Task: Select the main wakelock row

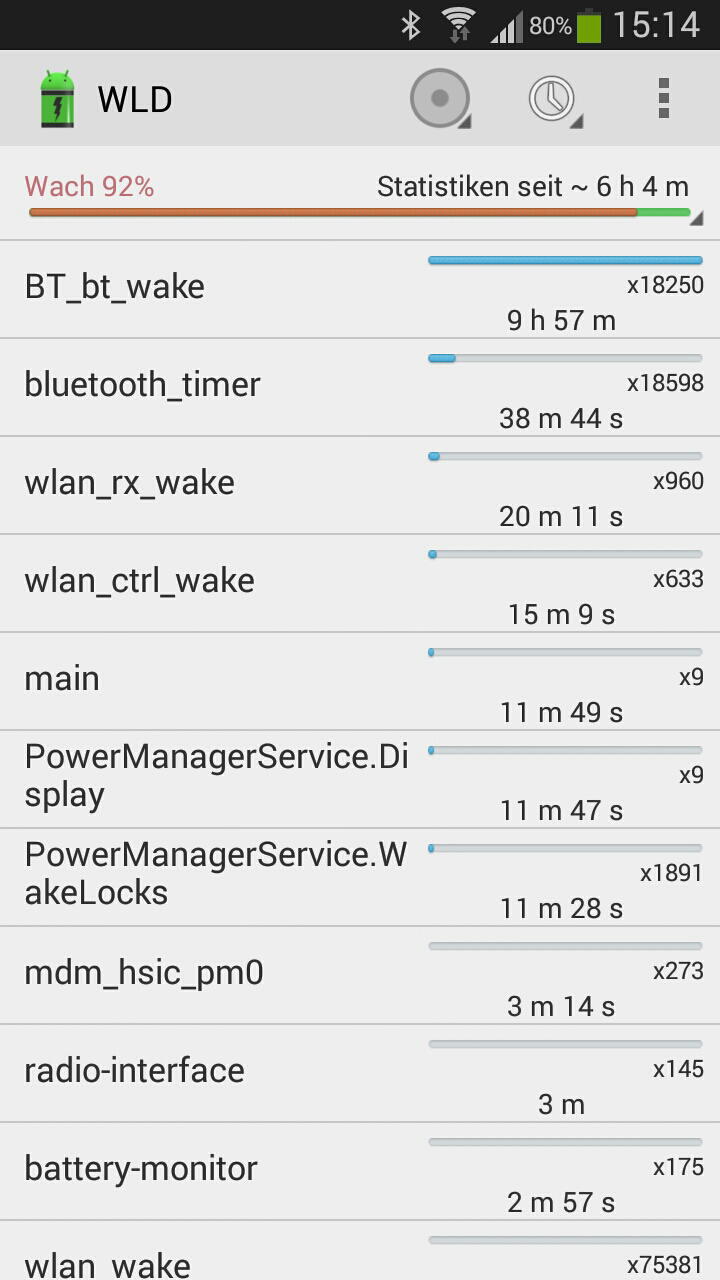Action: coord(360,681)
